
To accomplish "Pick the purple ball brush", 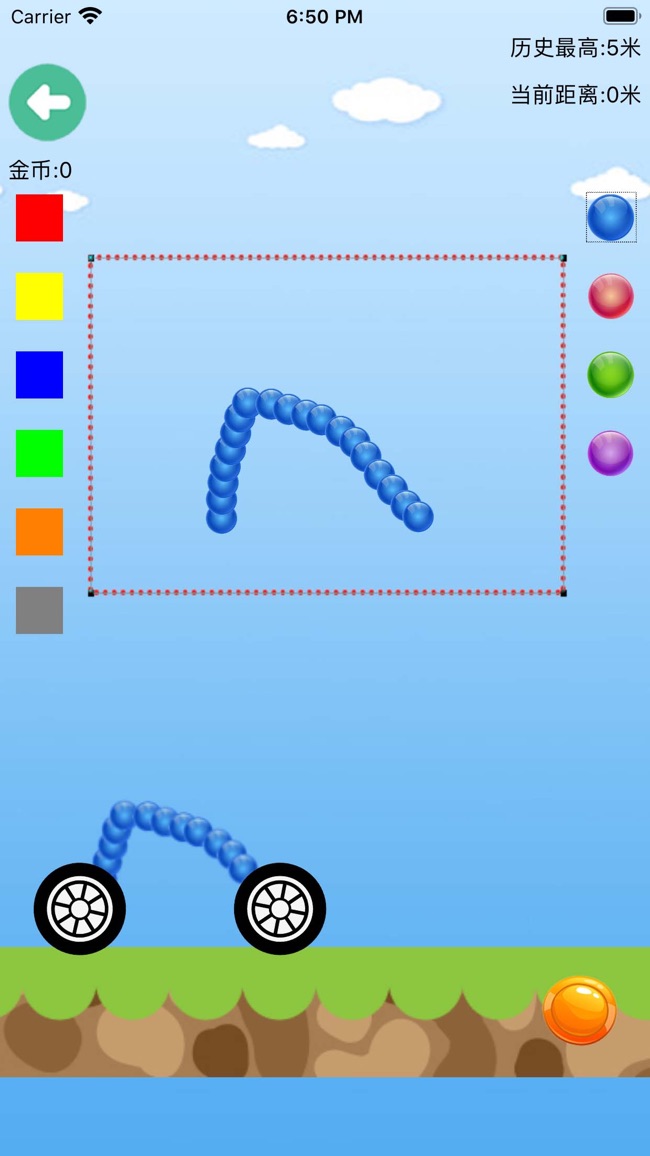I will pos(610,453).
